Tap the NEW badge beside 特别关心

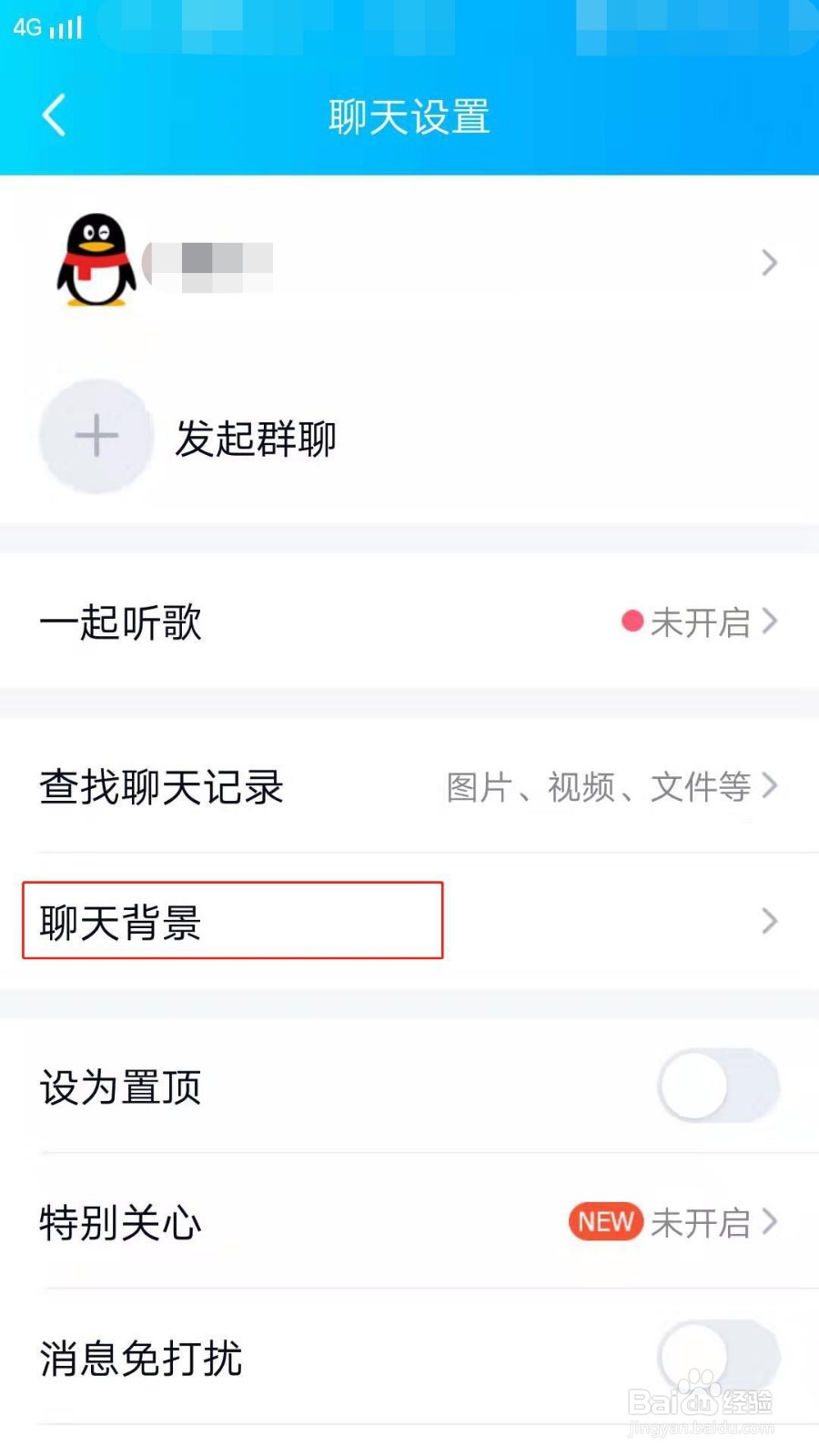pos(603,1222)
